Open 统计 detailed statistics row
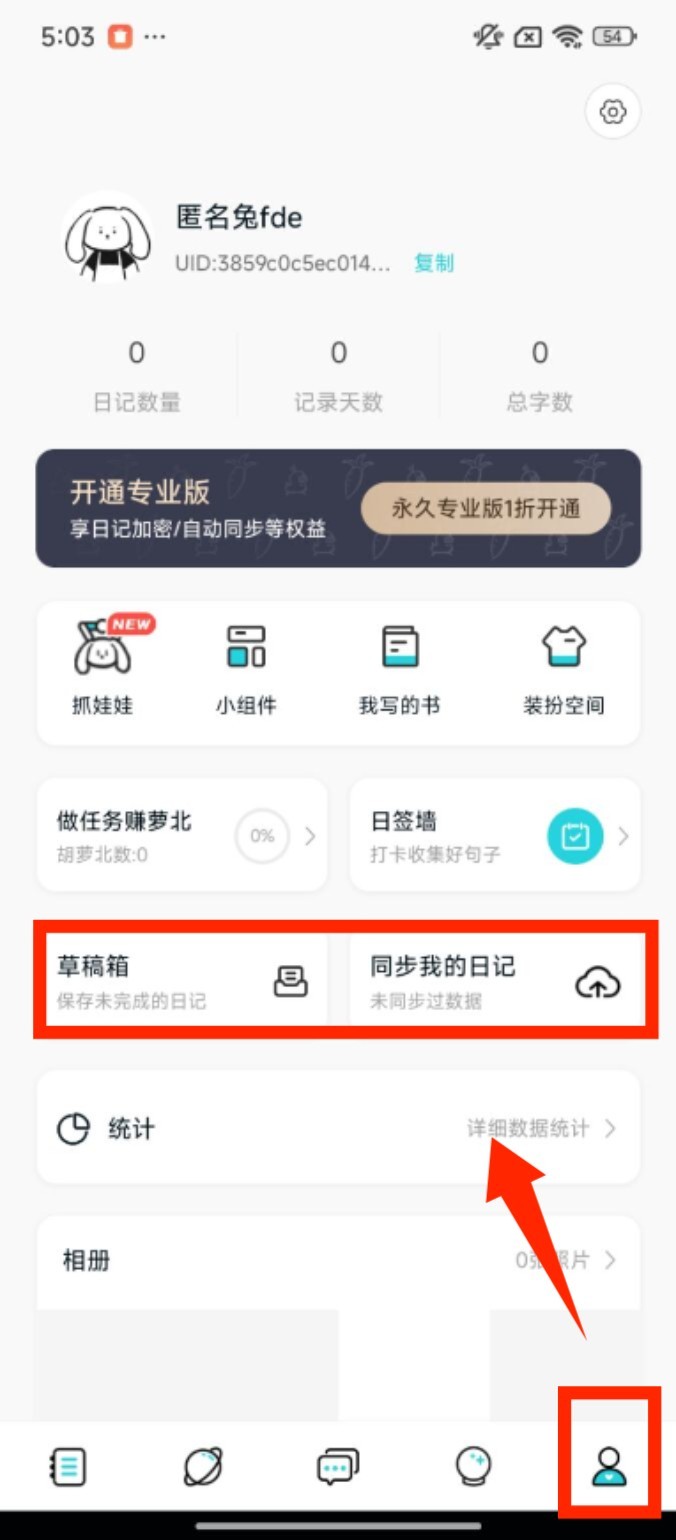 click(x=338, y=1129)
